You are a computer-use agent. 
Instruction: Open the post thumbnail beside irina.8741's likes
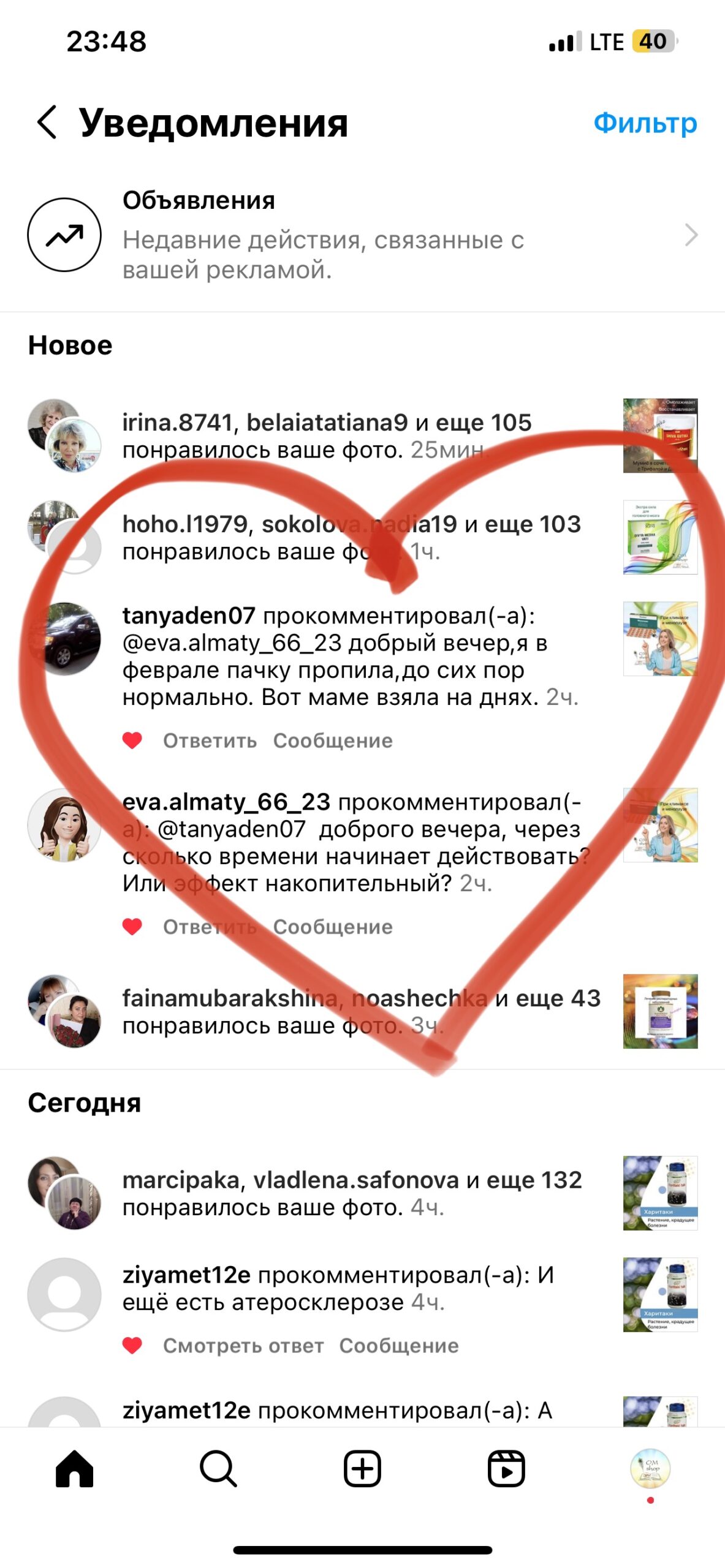(x=660, y=435)
